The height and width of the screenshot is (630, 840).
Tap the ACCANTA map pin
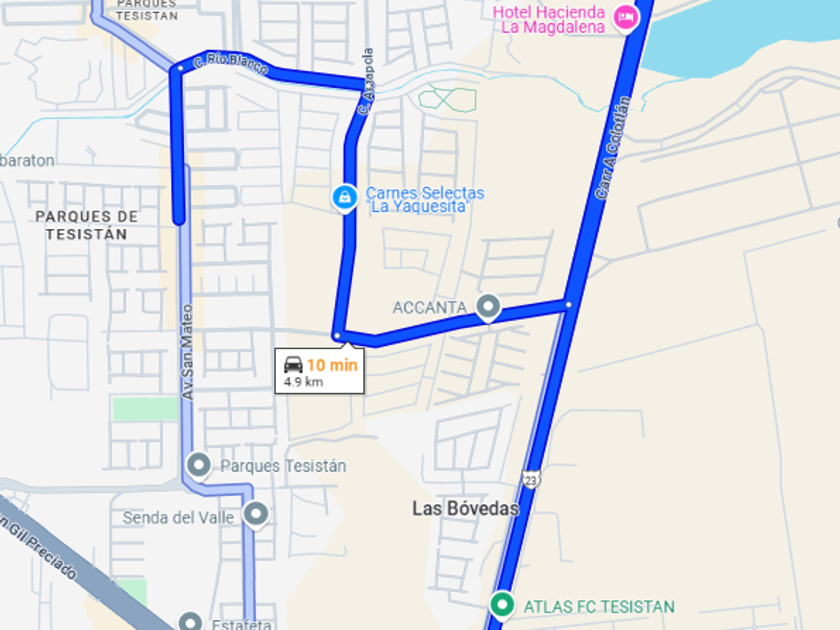coord(488,308)
